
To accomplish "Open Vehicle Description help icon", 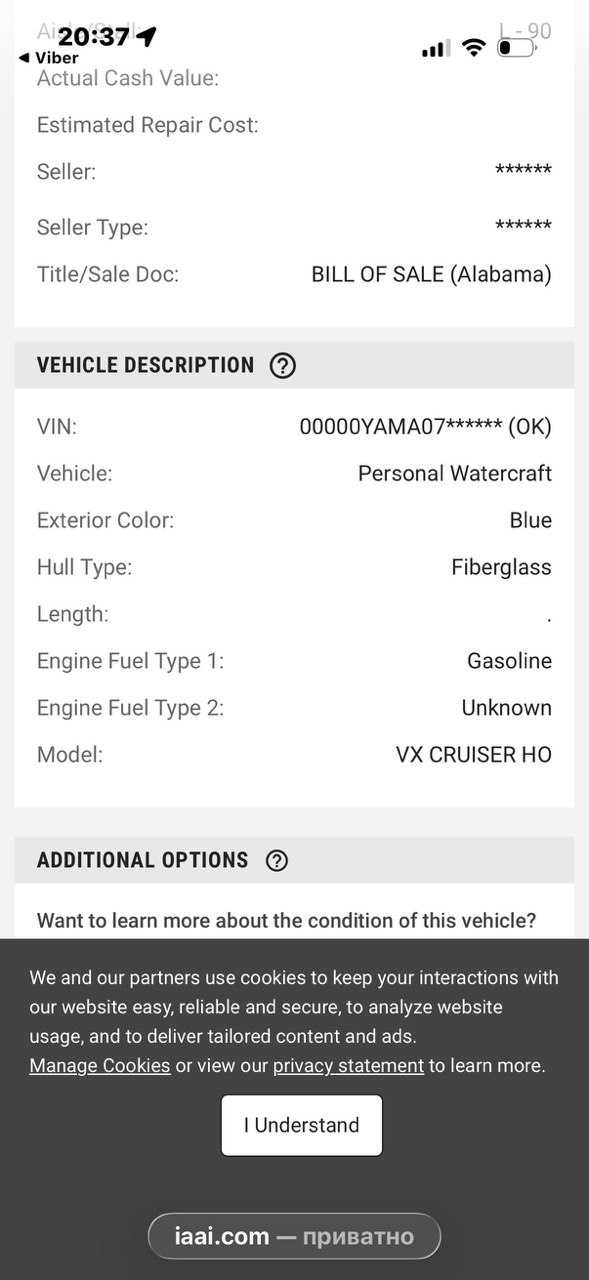I will (283, 365).
